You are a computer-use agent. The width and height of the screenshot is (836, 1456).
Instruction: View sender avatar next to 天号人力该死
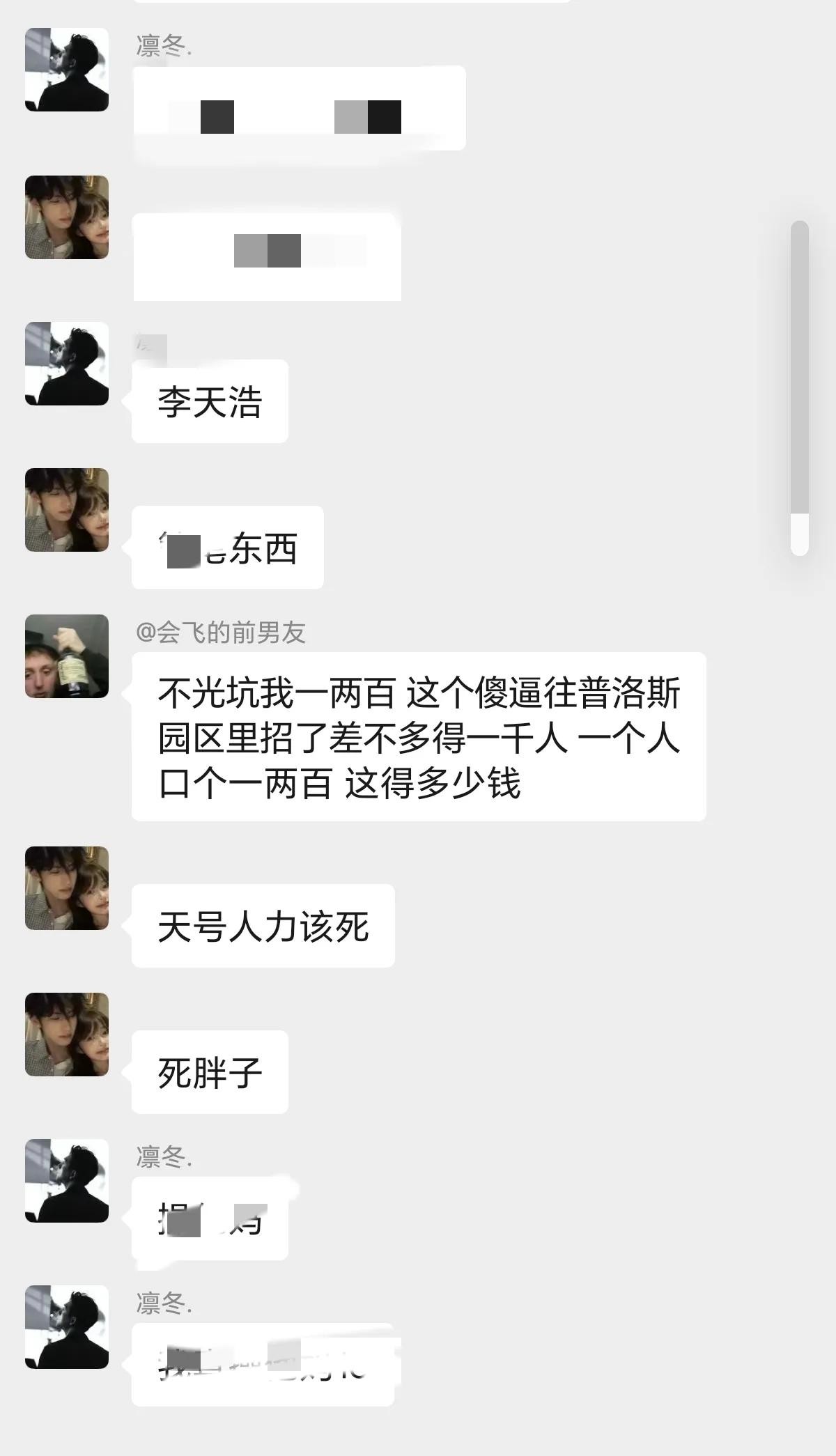point(67,888)
